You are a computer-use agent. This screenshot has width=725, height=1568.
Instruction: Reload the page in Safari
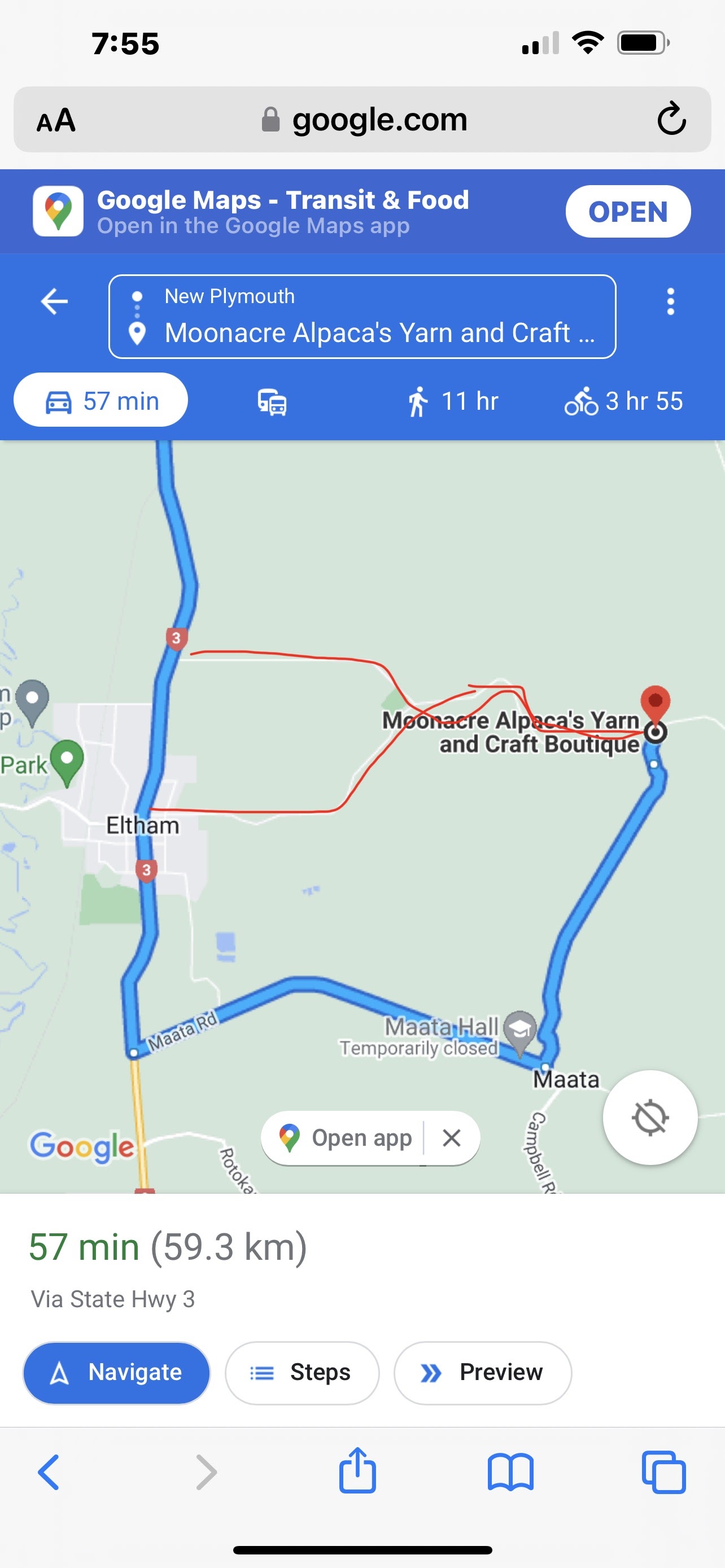click(671, 119)
